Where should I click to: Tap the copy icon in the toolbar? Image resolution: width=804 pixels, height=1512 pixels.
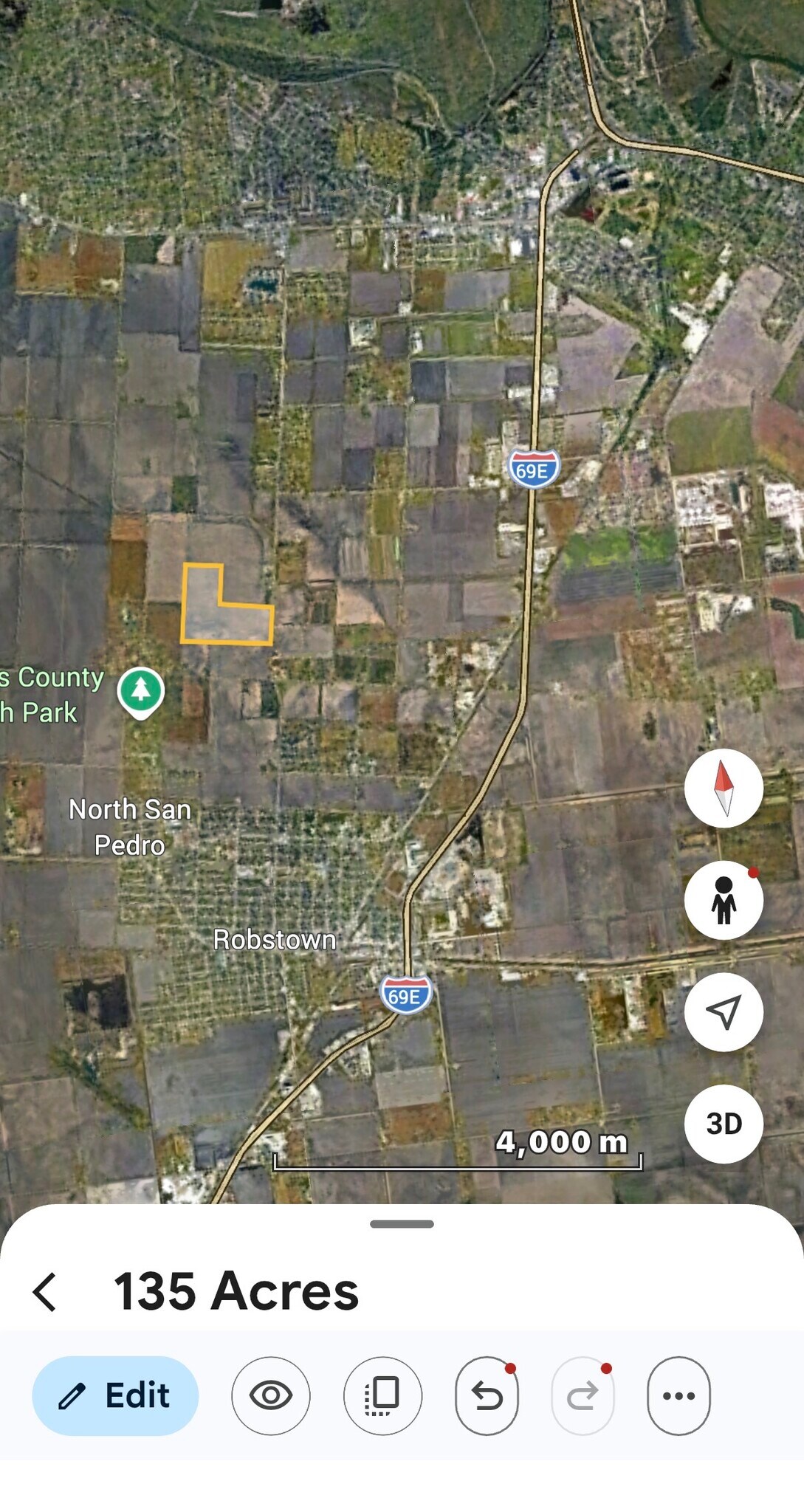pyautogui.click(x=382, y=1395)
